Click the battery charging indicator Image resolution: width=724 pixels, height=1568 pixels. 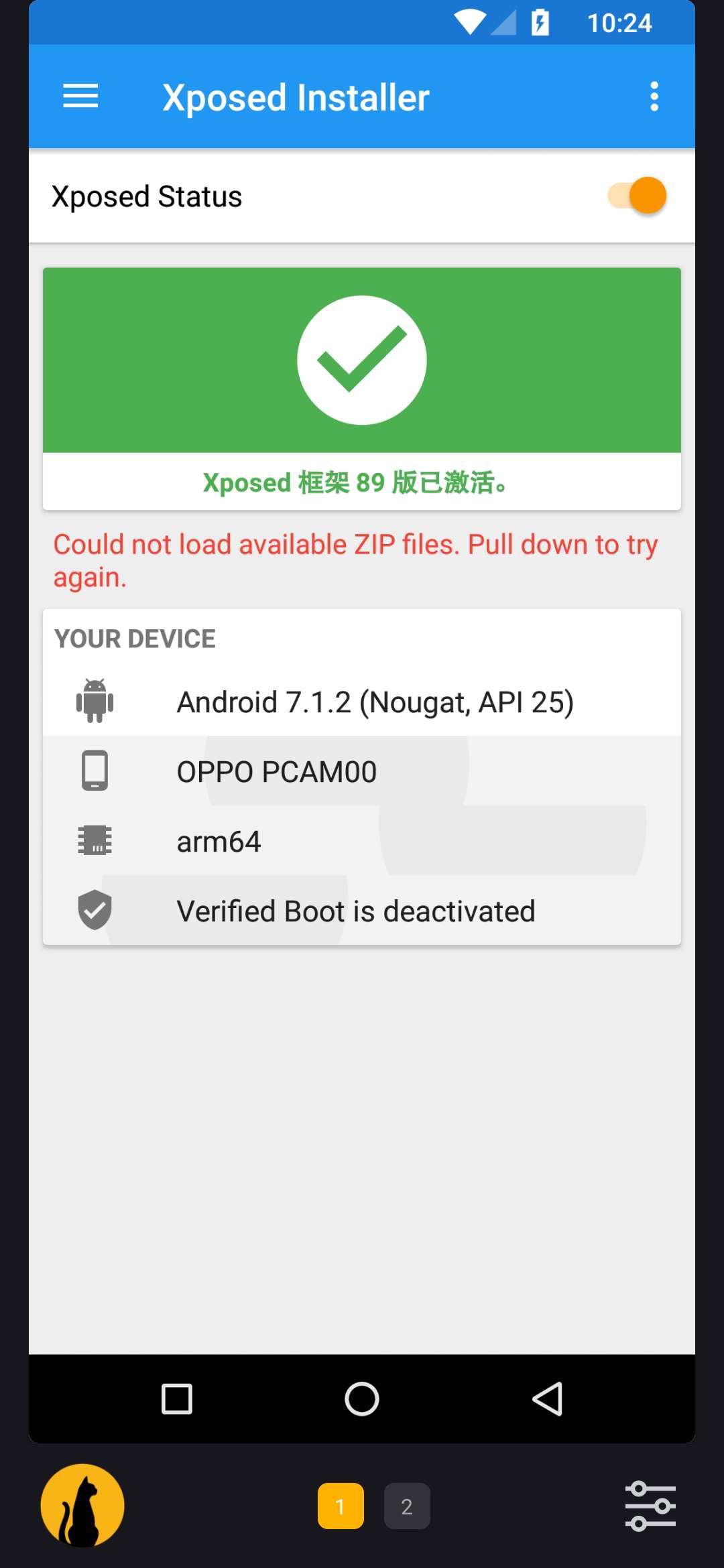tap(538, 22)
